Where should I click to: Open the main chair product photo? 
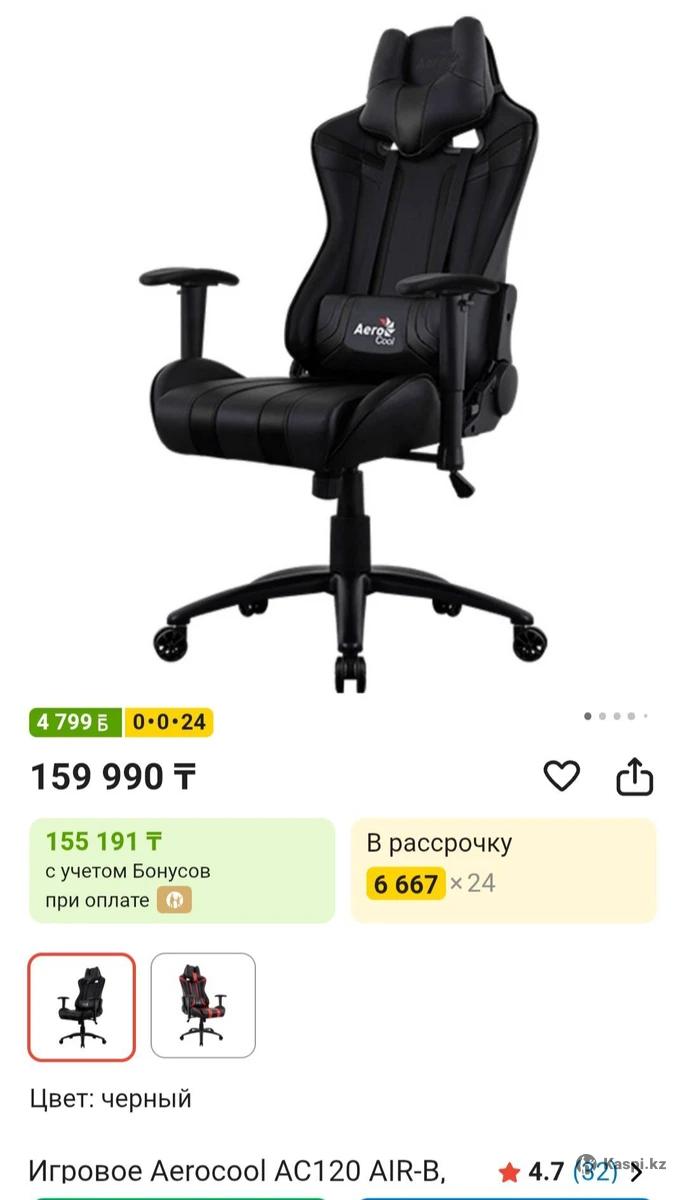[343, 350]
